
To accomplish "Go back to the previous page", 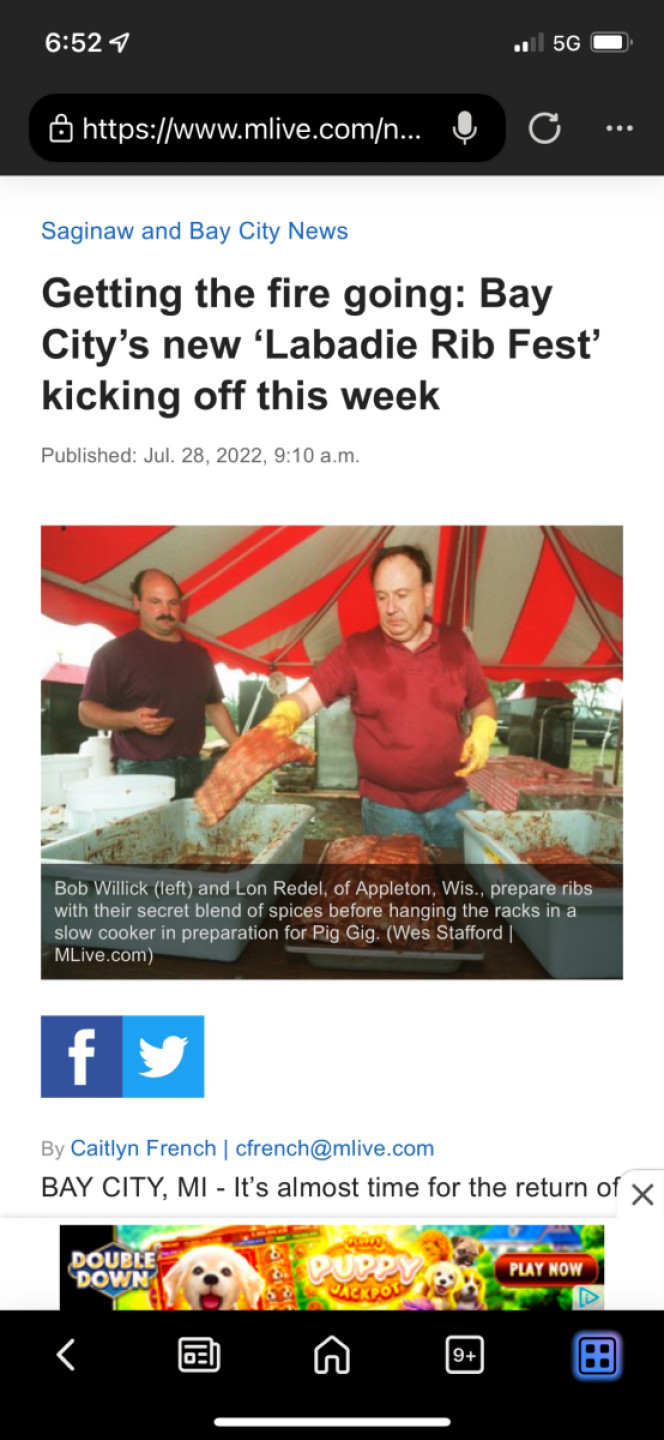I will click(66, 1355).
